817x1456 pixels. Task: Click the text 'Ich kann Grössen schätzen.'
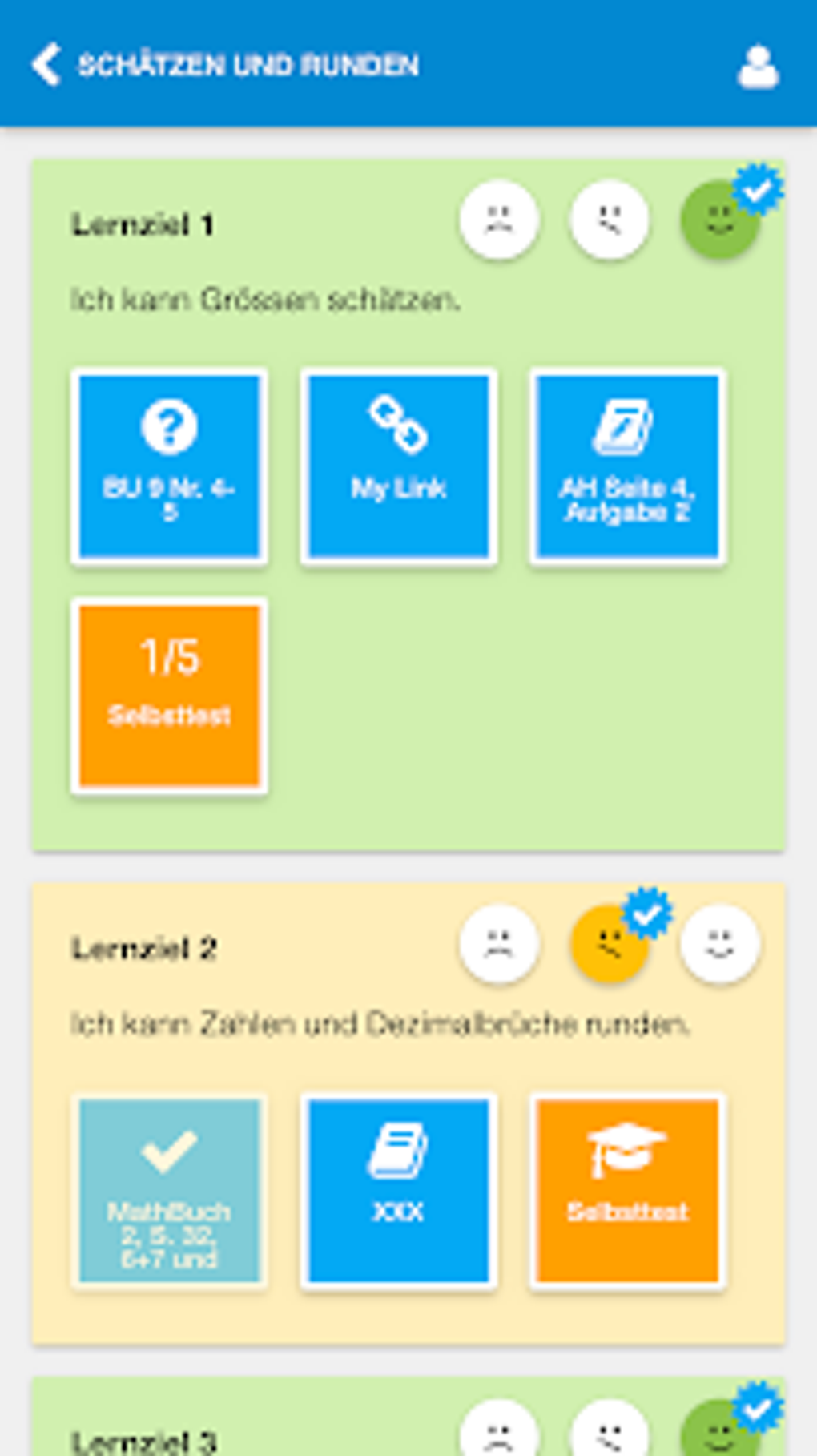(x=264, y=300)
